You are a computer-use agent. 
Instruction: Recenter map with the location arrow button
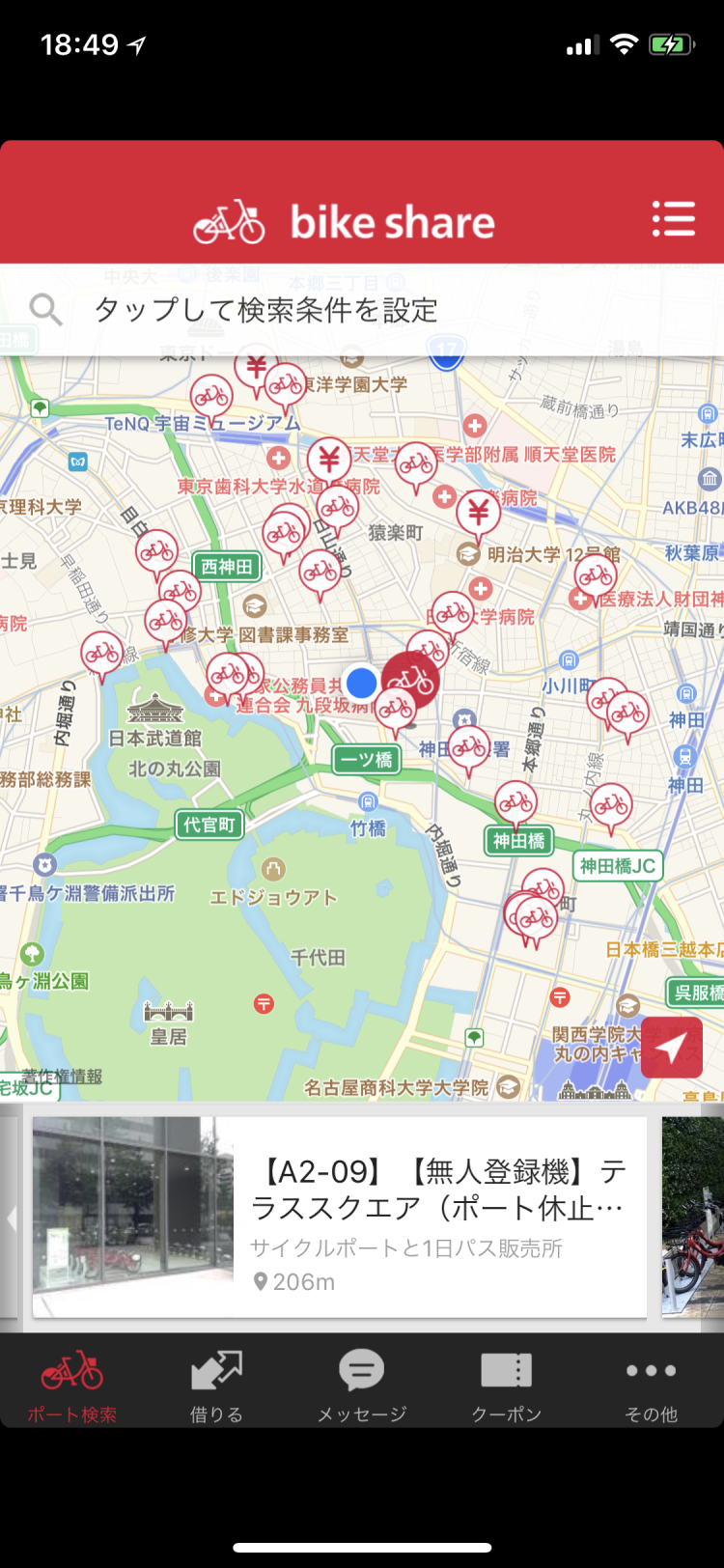(672, 1047)
